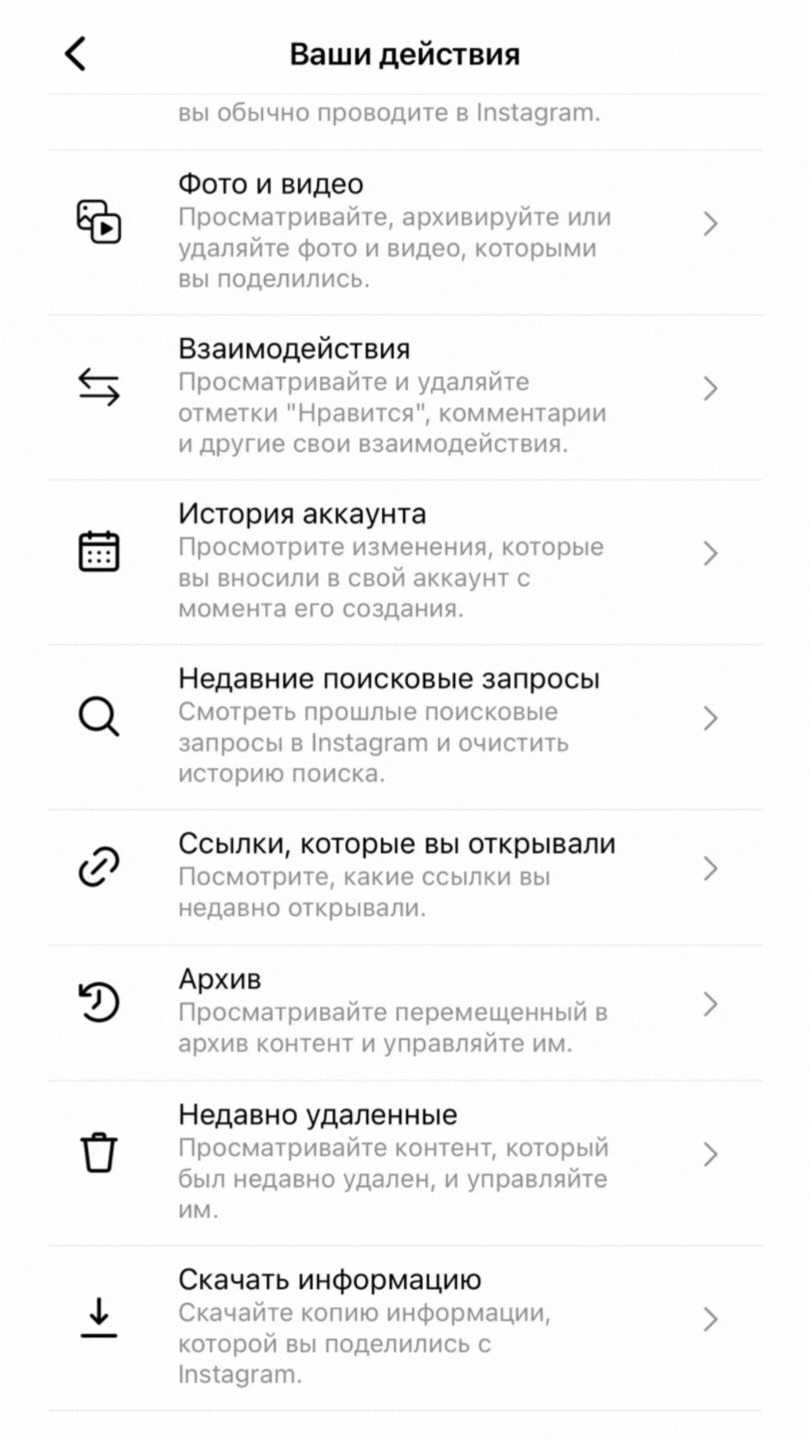
Task: Open the chevron beside Ссылки, которые вы открывали
Action: [711, 868]
